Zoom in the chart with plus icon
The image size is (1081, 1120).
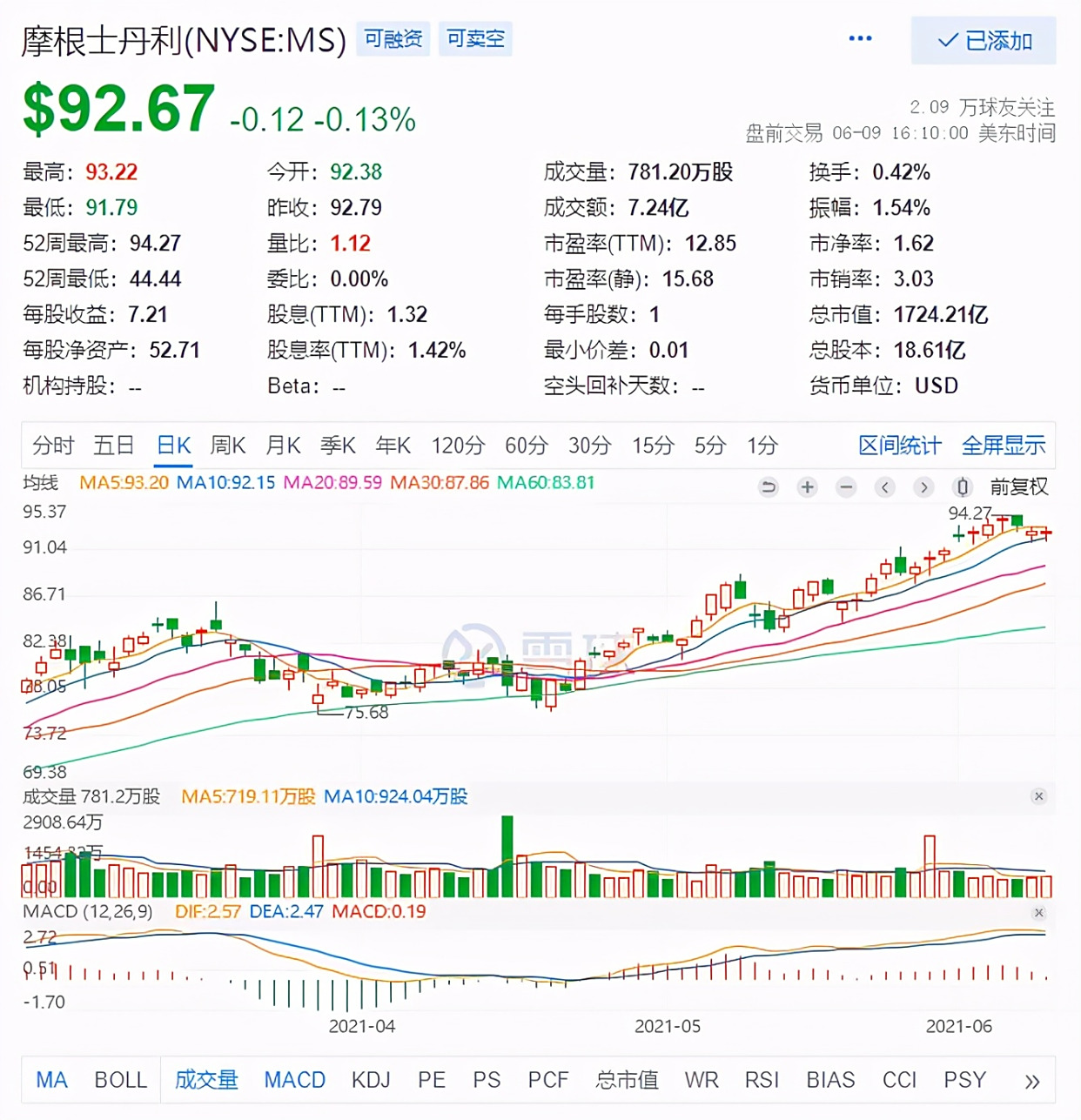pos(808,486)
